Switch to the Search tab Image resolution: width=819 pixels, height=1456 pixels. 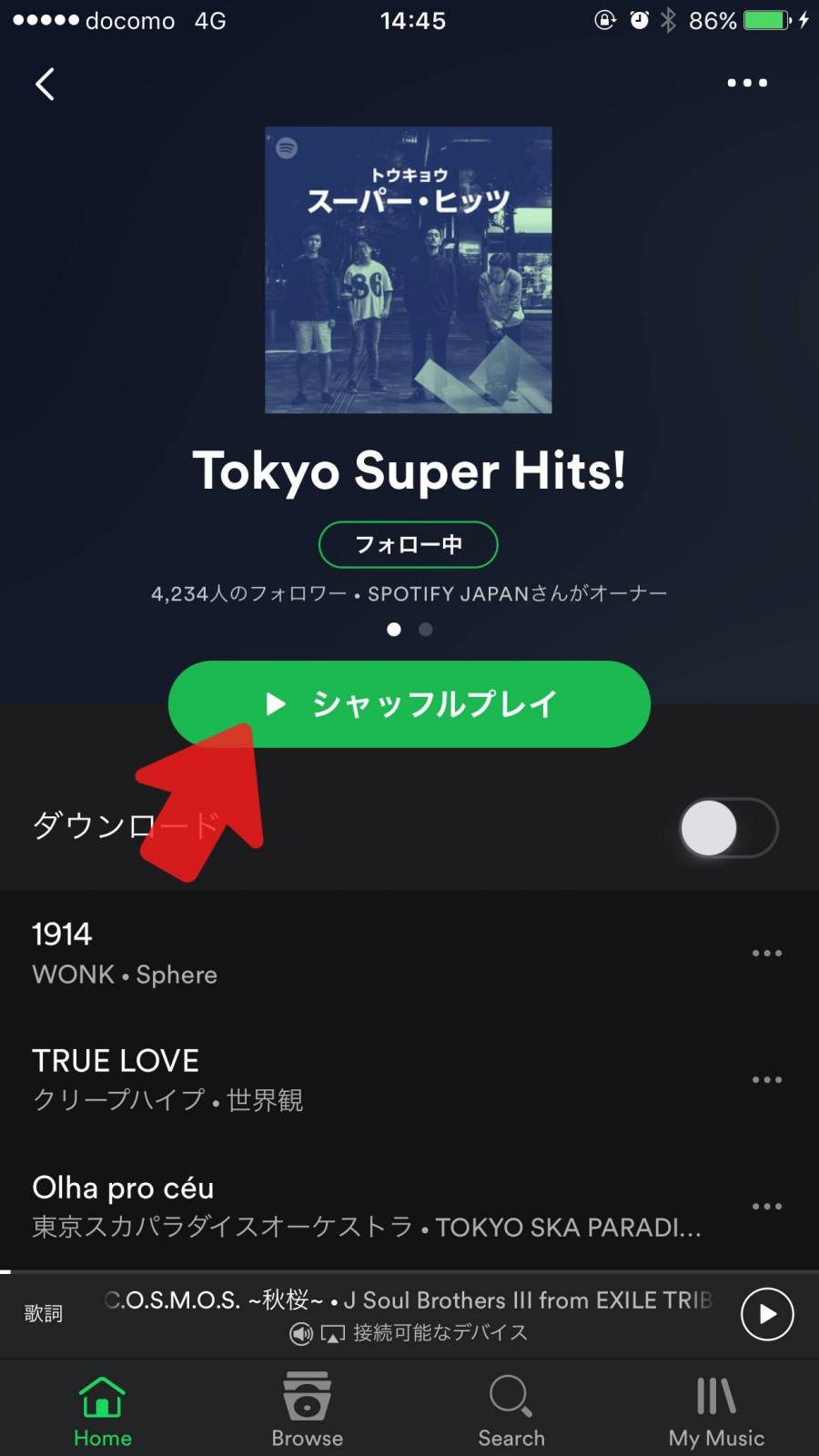click(x=511, y=1409)
